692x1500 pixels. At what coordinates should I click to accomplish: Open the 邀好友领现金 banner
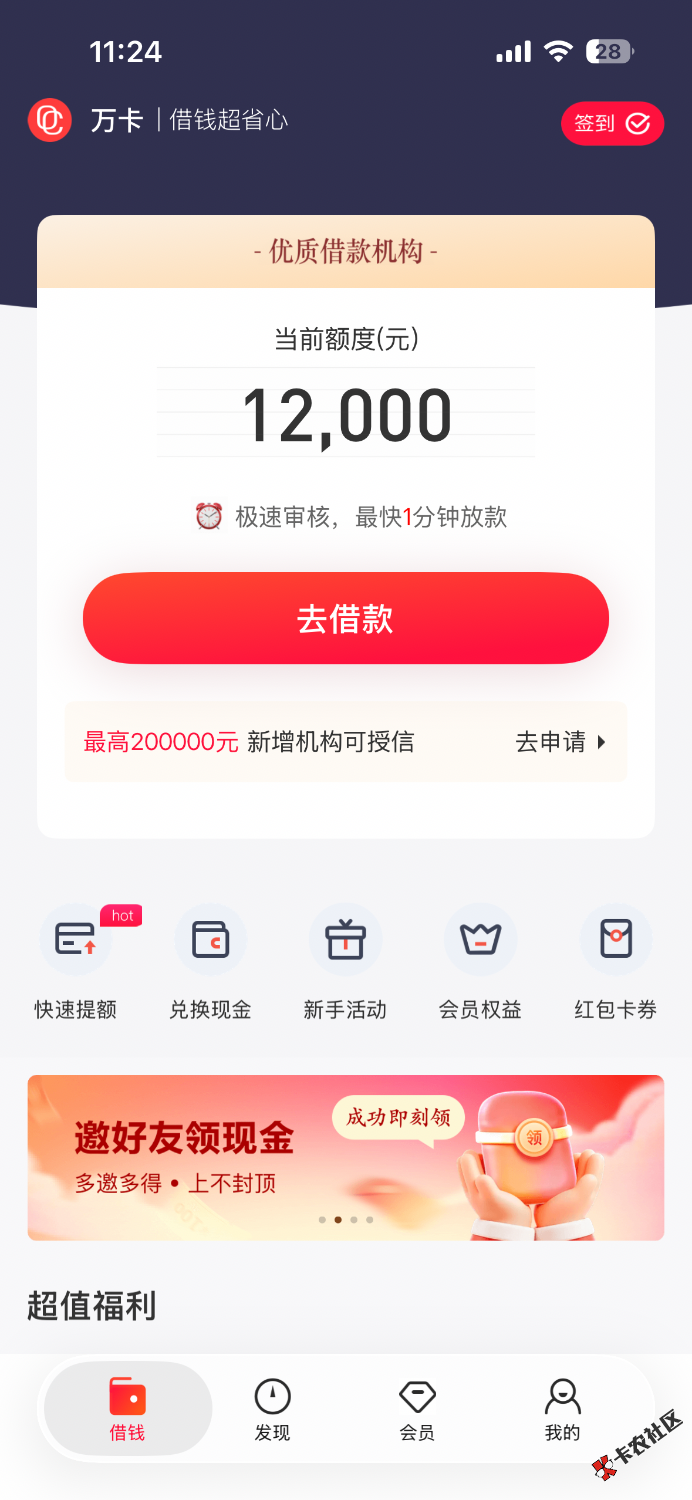click(x=346, y=1157)
